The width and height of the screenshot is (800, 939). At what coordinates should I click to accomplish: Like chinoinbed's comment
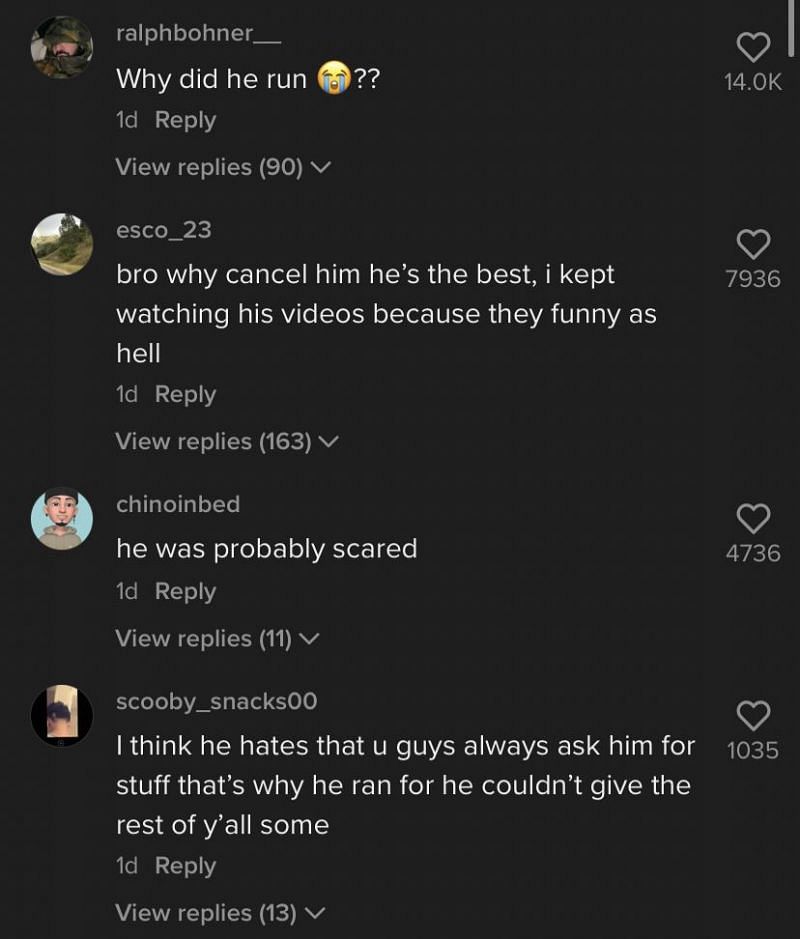(x=753, y=517)
